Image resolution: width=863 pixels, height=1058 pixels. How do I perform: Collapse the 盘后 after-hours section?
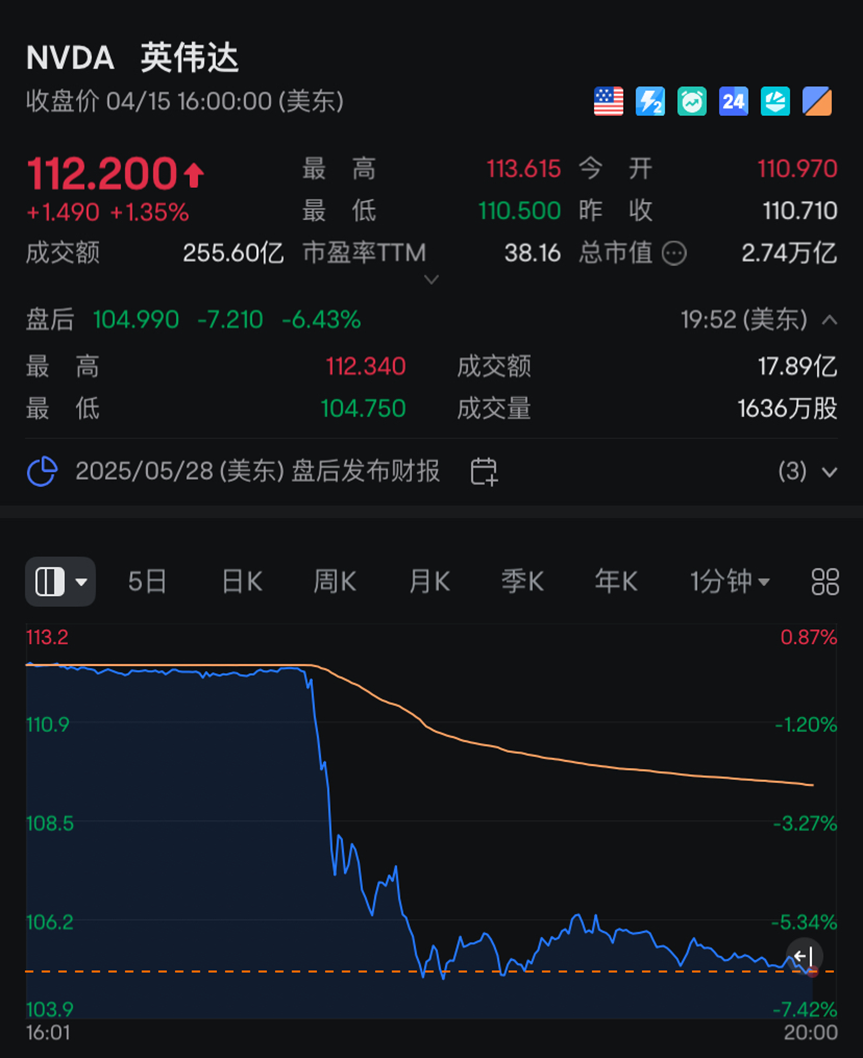829,320
